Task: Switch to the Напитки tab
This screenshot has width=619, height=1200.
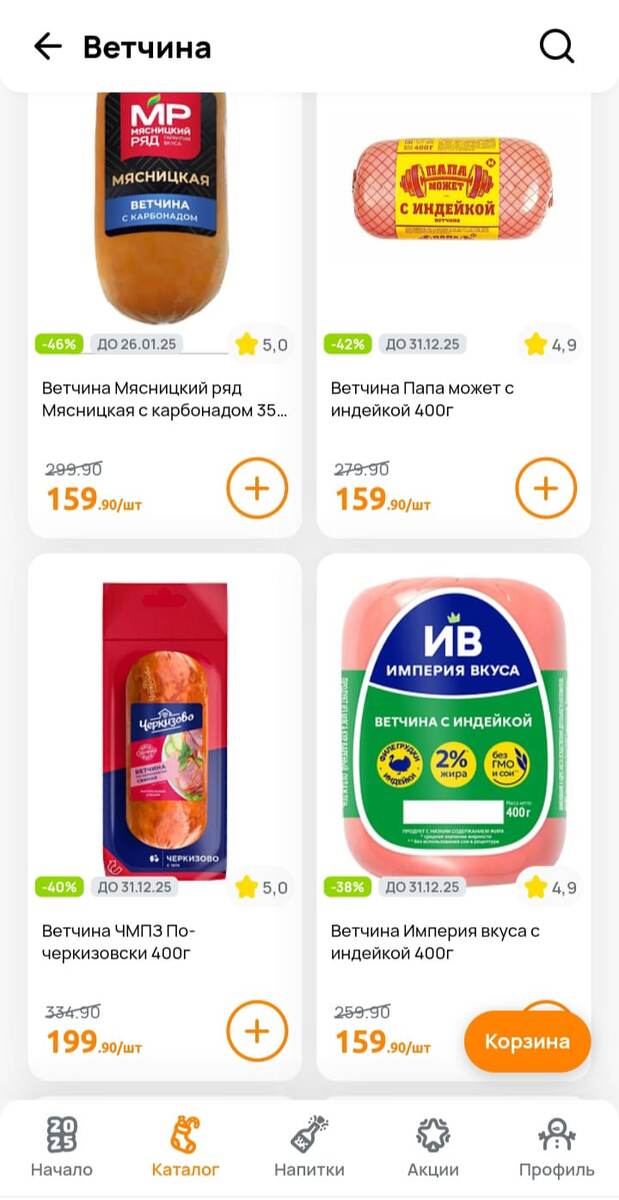Action: pos(309,1147)
